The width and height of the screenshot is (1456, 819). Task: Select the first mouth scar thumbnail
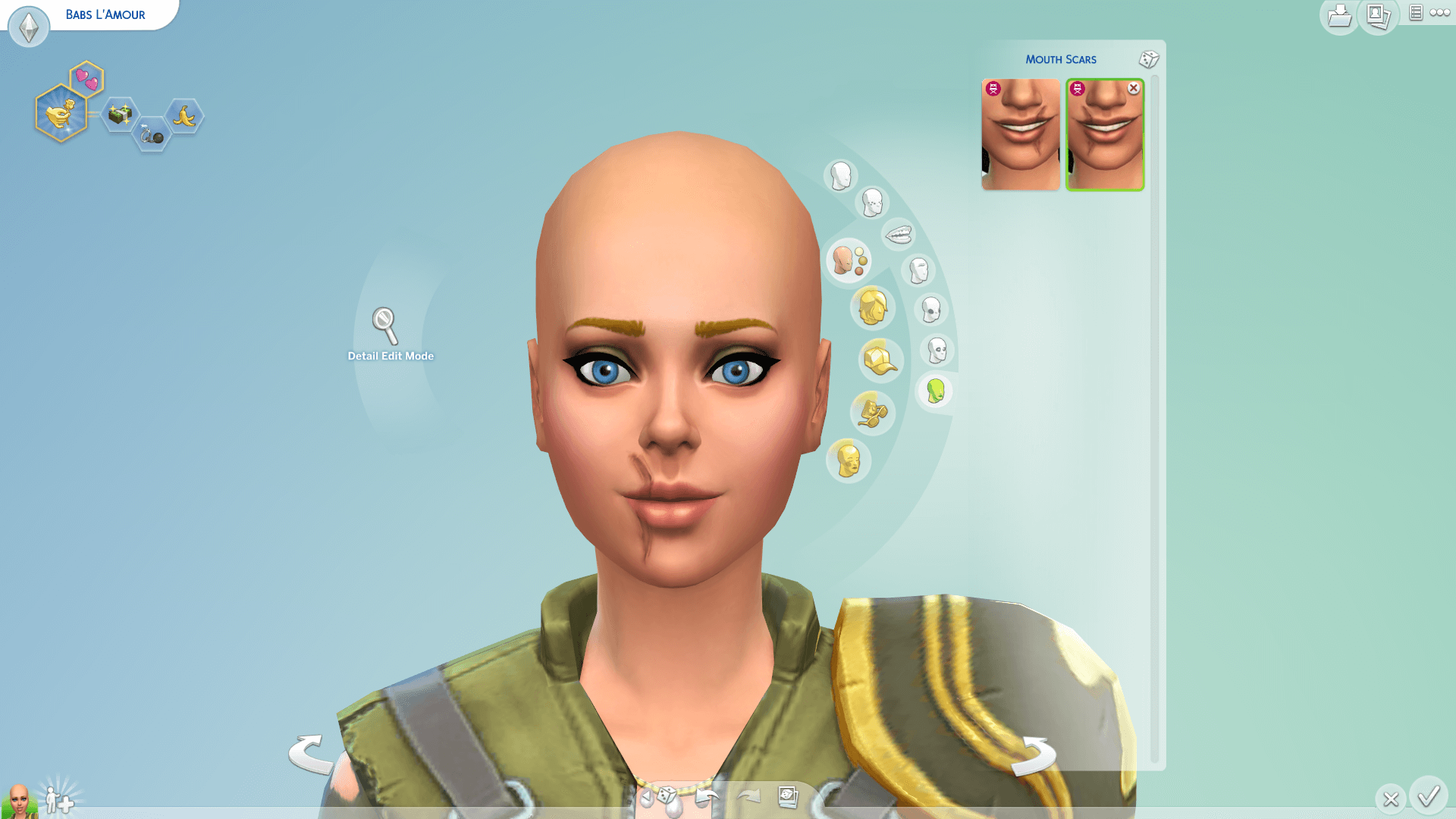click(1020, 134)
